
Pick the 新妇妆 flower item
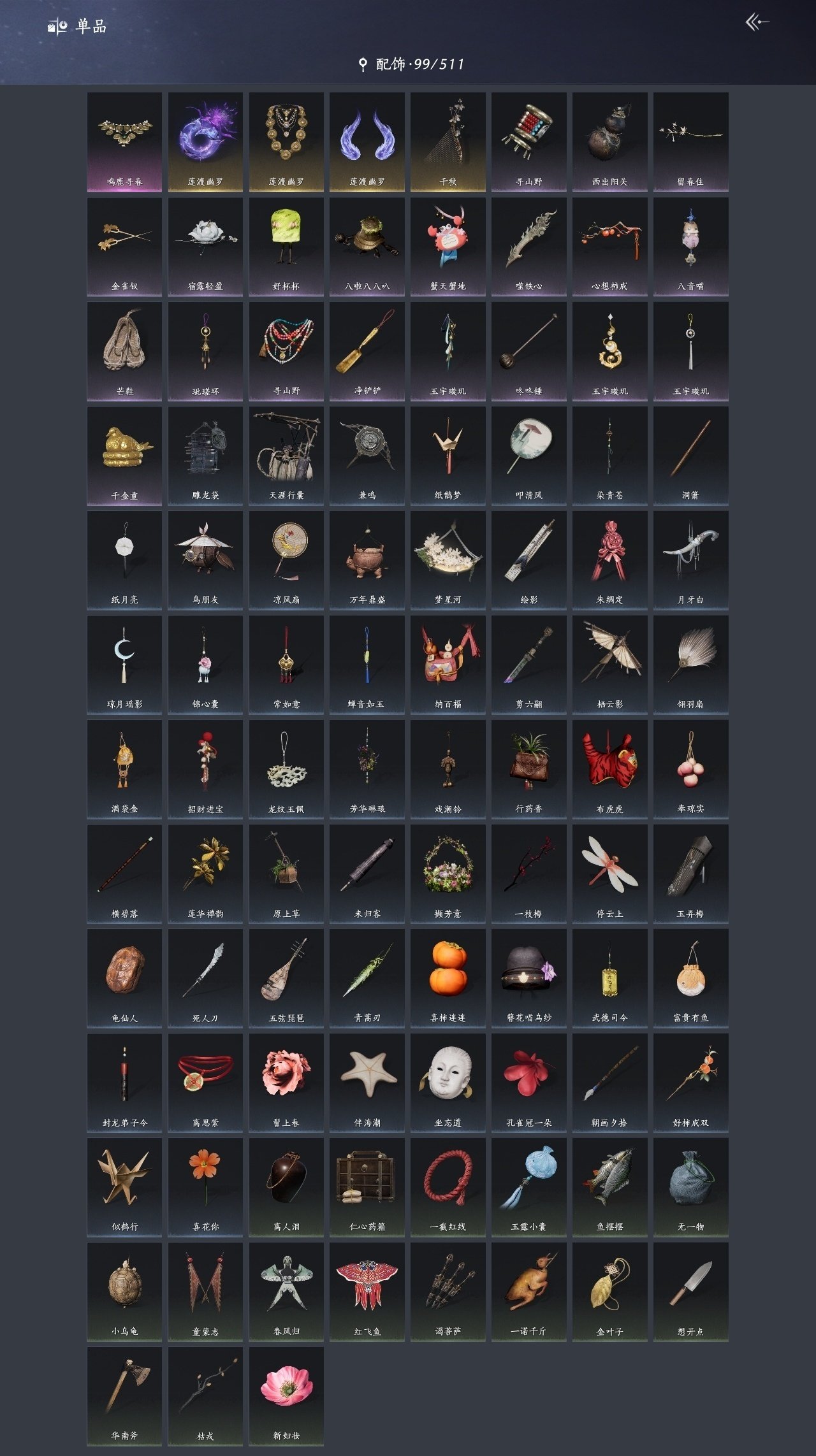tap(286, 1396)
